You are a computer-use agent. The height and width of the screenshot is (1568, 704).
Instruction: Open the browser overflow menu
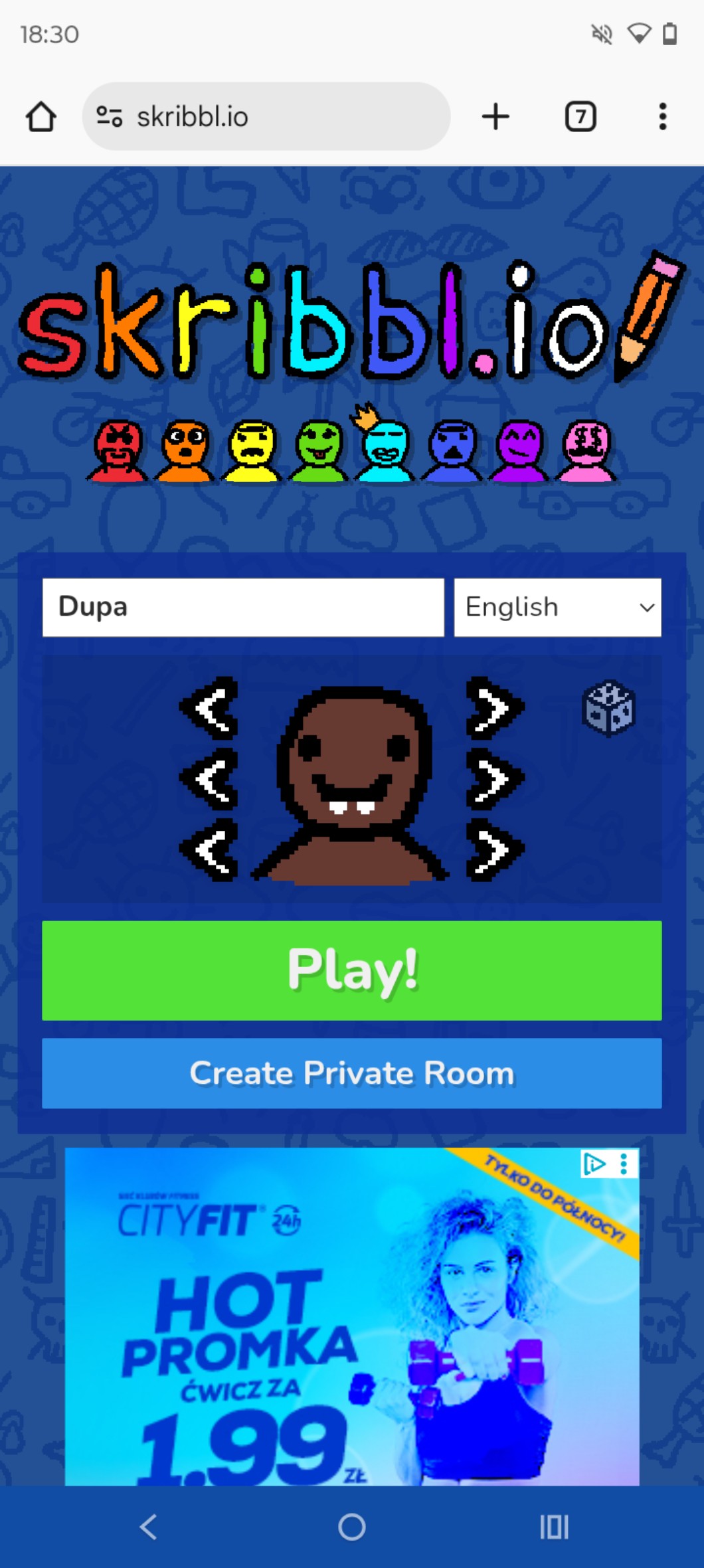(x=662, y=117)
